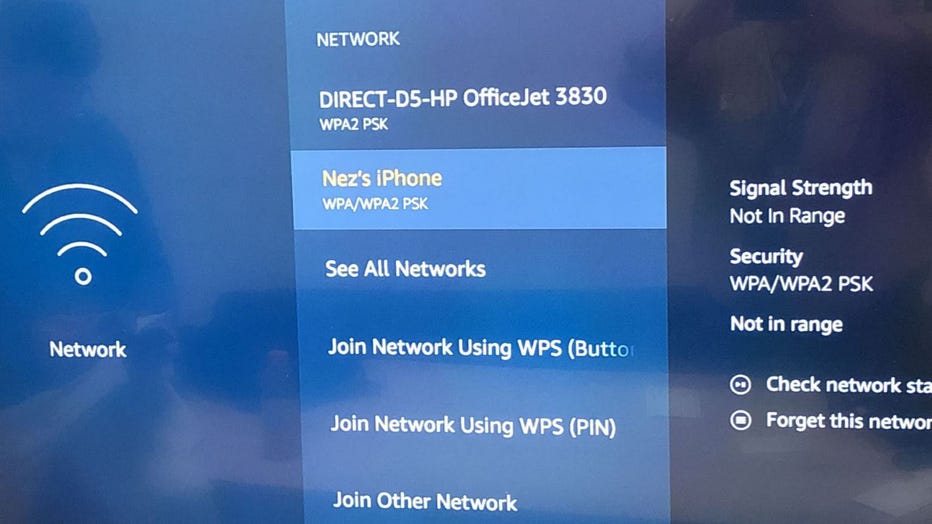Choose Join Network Using WPS (PIN)
The height and width of the screenshot is (524, 932).
coord(473,425)
